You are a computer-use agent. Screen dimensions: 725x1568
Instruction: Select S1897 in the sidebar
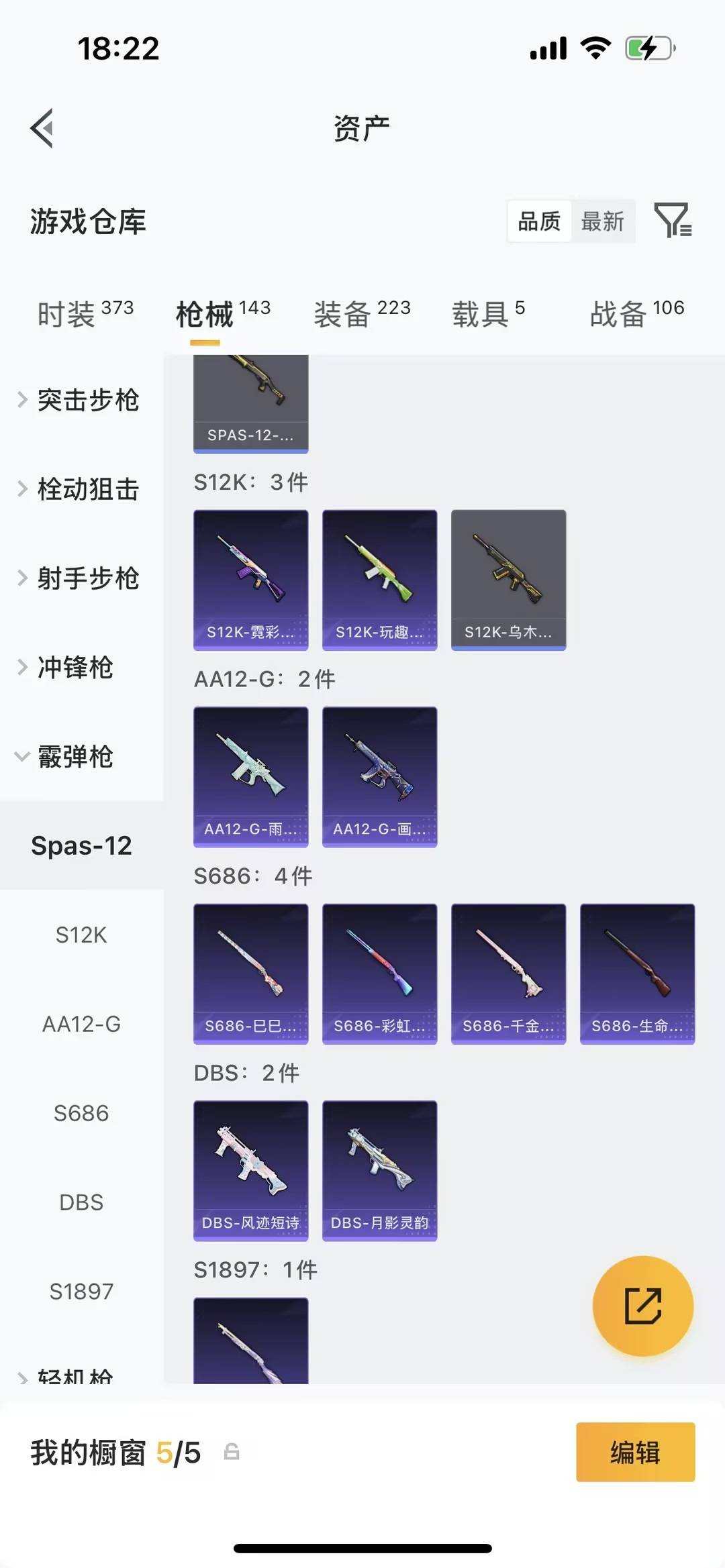tap(81, 1290)
